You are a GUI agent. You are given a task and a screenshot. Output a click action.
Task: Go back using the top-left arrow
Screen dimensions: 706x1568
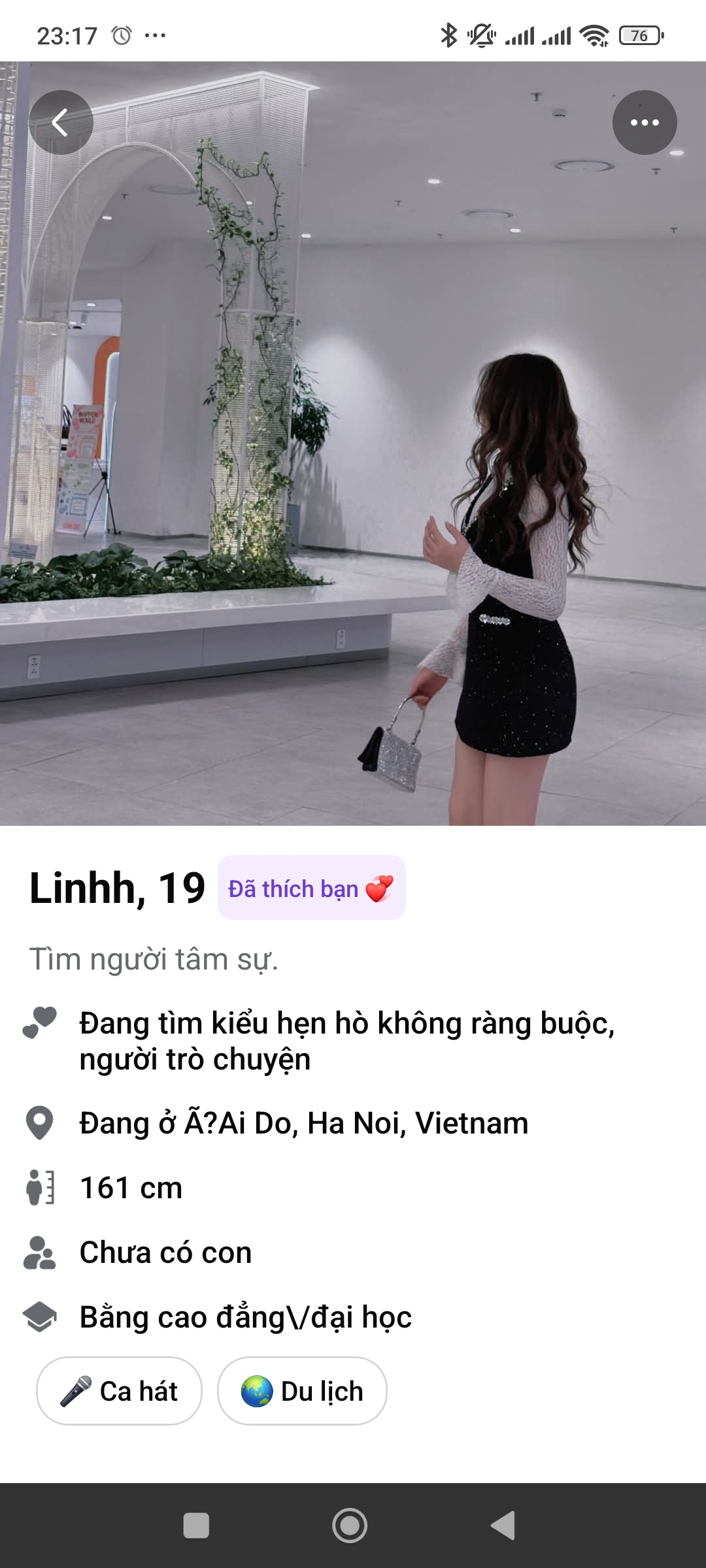click(61, 122)
